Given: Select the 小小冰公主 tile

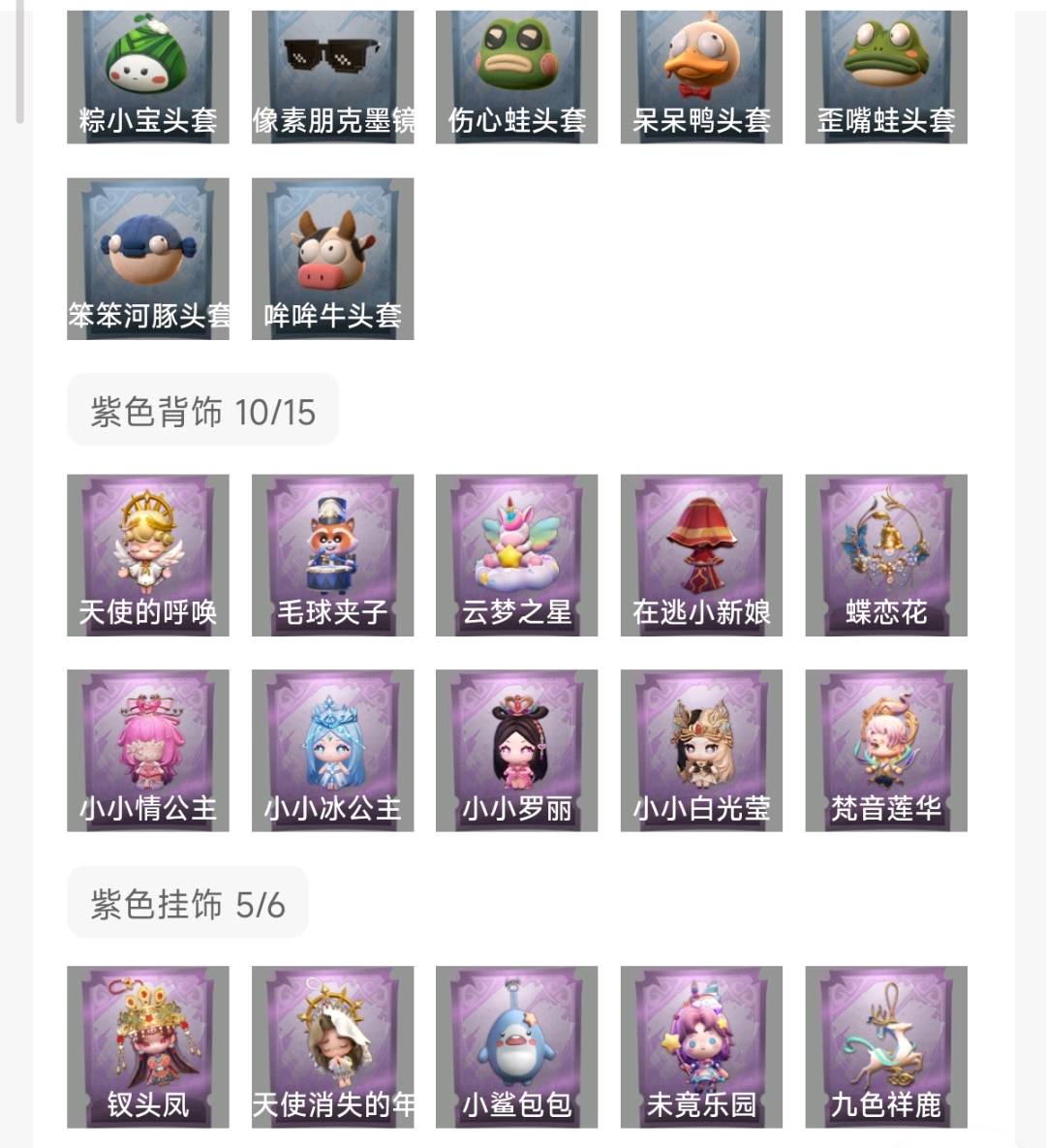Looking at the screenshot, I should [x=332, y=751].
